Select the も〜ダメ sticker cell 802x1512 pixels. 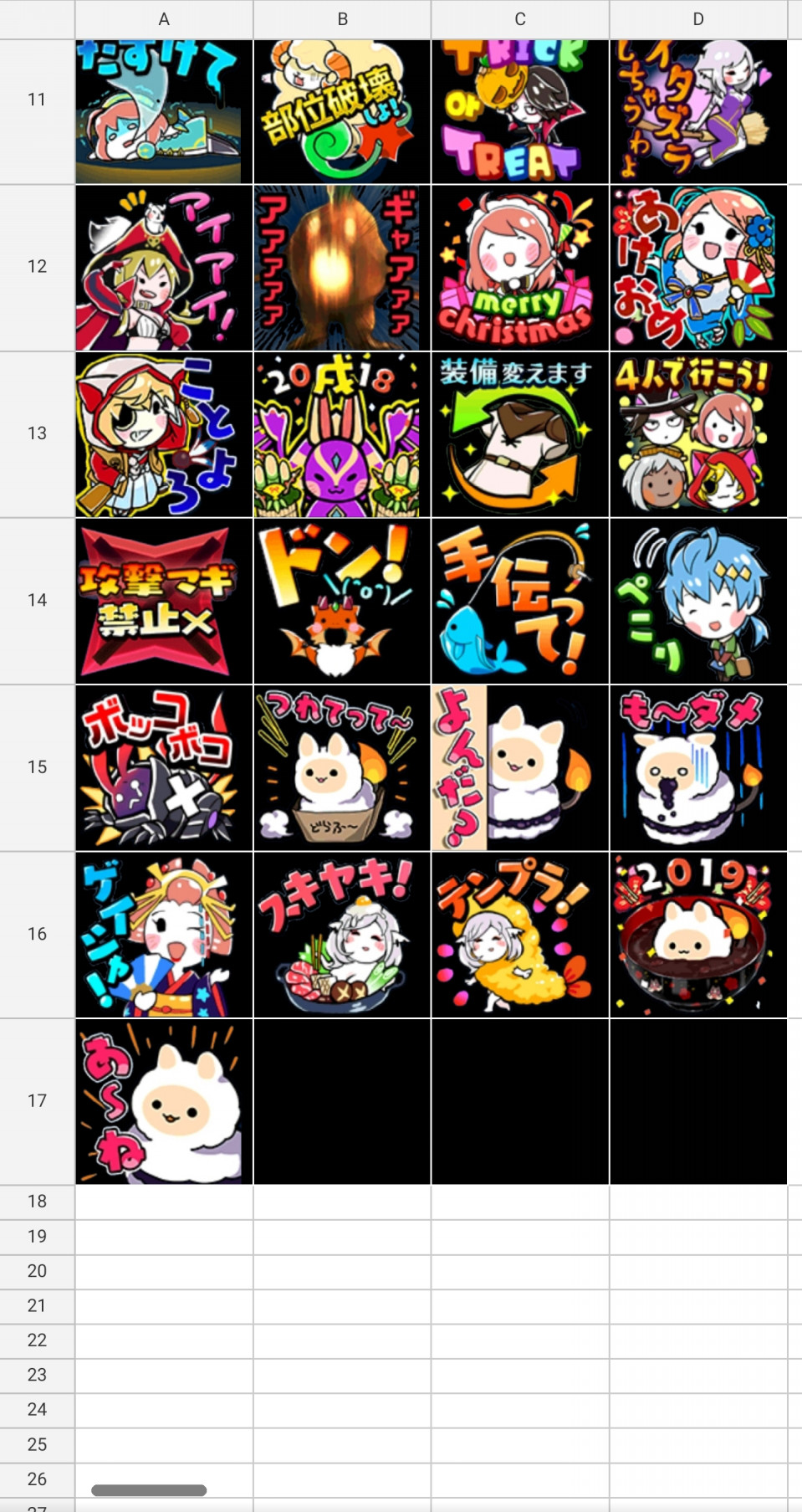click(698, 767)
